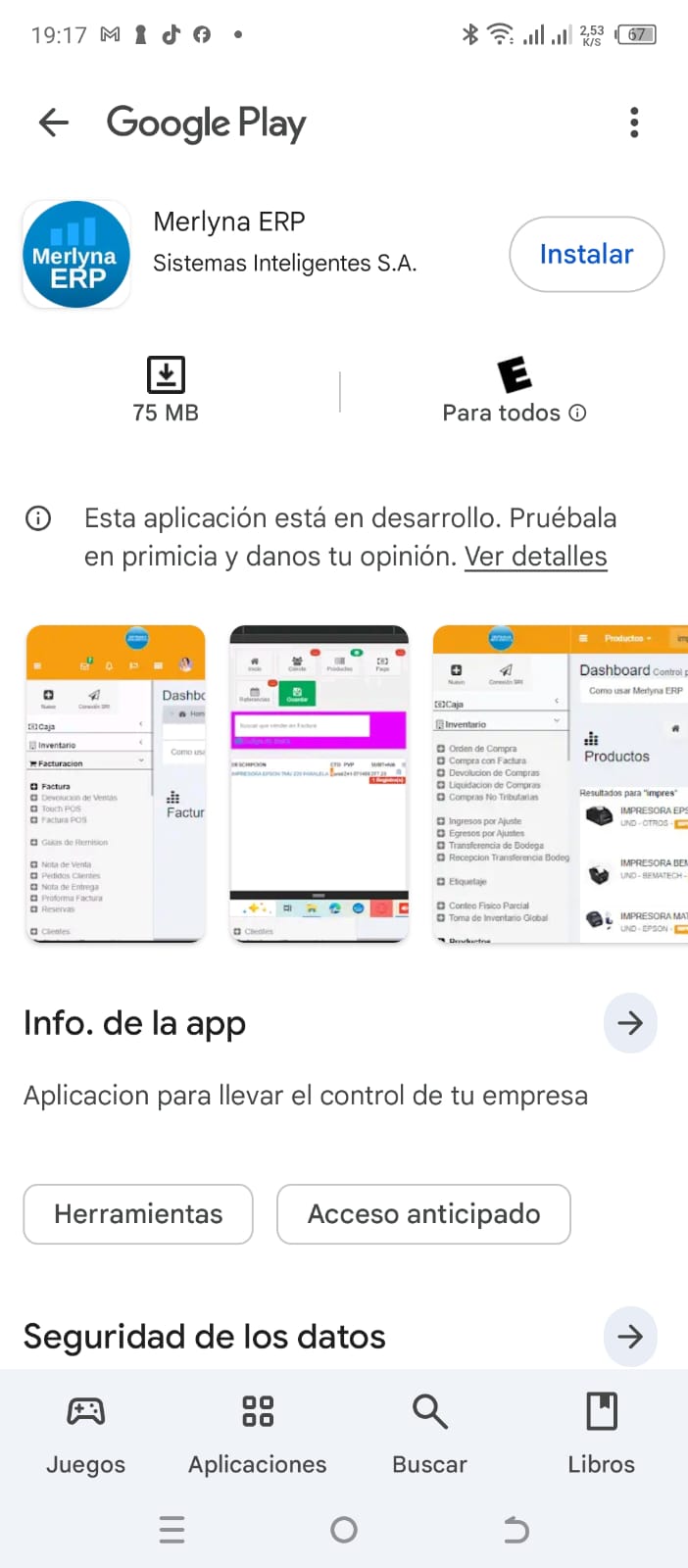View the third screenshot showing Productos
Image resolution: width=688 pixels, height=1568 pixels.
(x=561, y=784)
